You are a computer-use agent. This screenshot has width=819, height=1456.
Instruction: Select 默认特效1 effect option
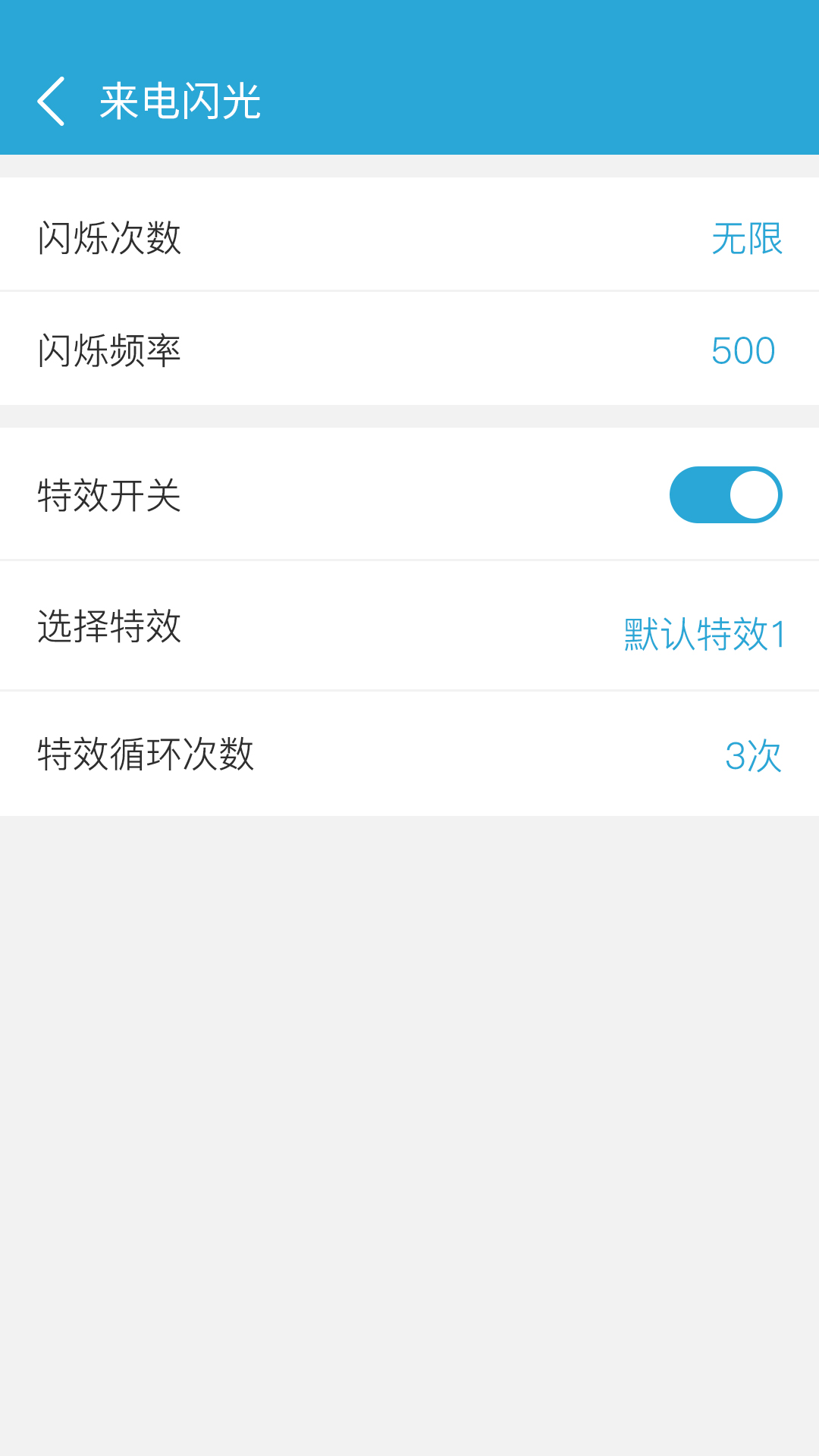click(x=704, y=628)
